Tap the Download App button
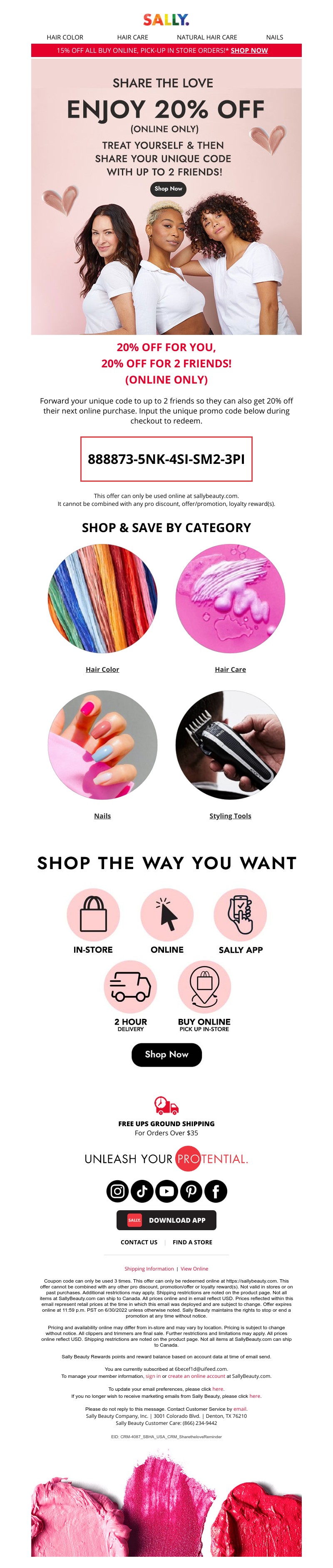 point(166,1220)
